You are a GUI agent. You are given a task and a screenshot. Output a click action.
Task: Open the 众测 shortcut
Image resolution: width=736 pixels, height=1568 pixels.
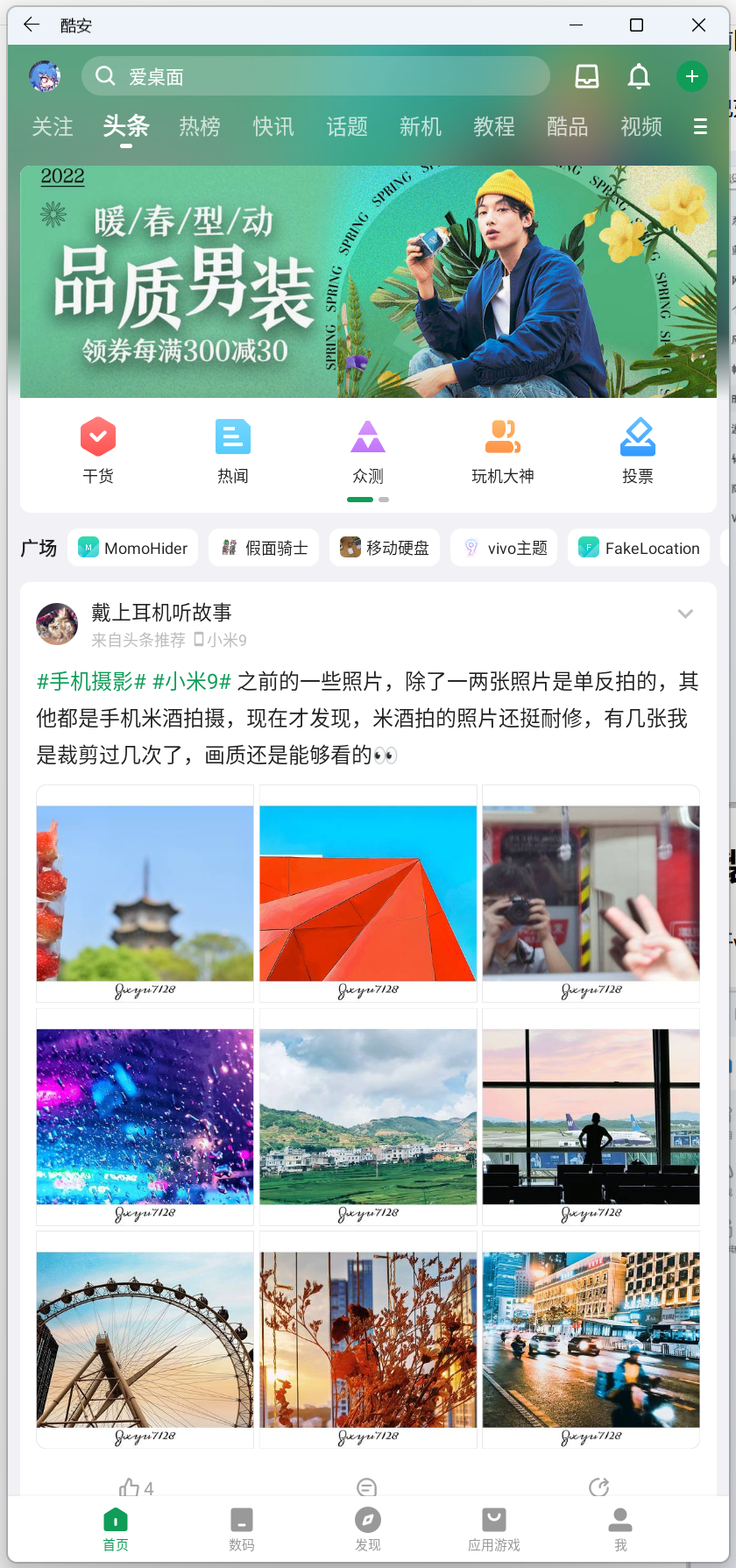[x=368, y=451]
